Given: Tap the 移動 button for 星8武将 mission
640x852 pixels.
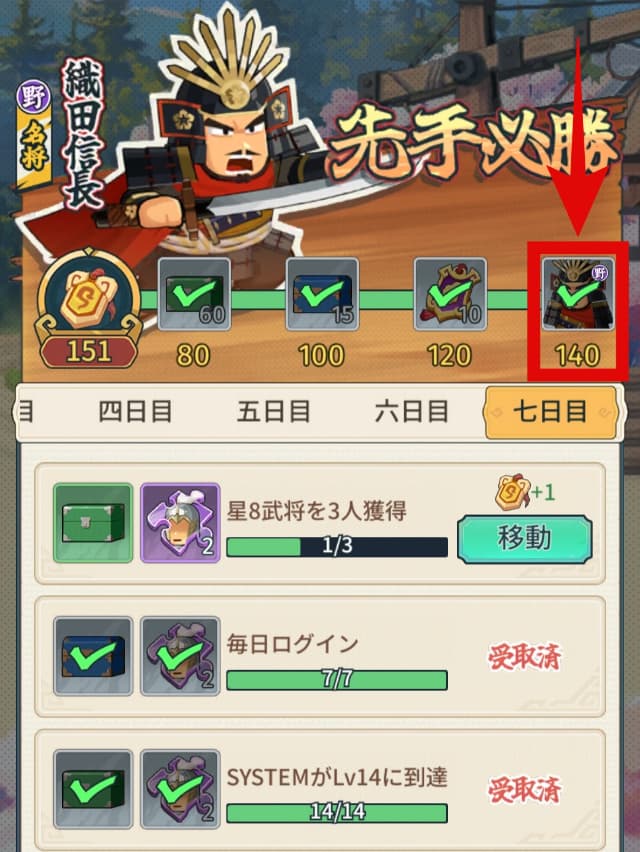Looking at the screenshot, I should click(x=524, y=538).
